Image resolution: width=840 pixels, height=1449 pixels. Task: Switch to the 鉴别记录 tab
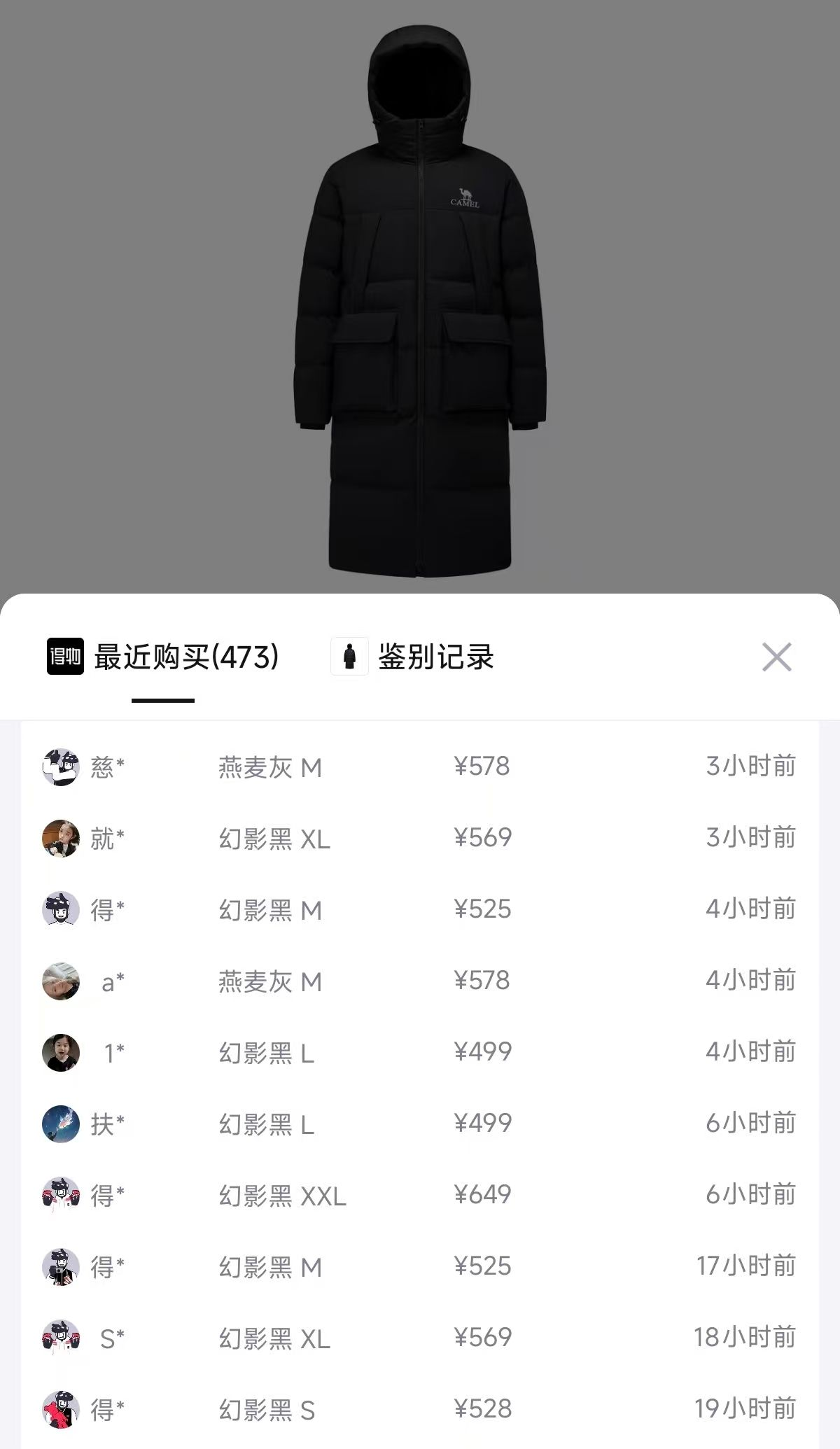435,657
